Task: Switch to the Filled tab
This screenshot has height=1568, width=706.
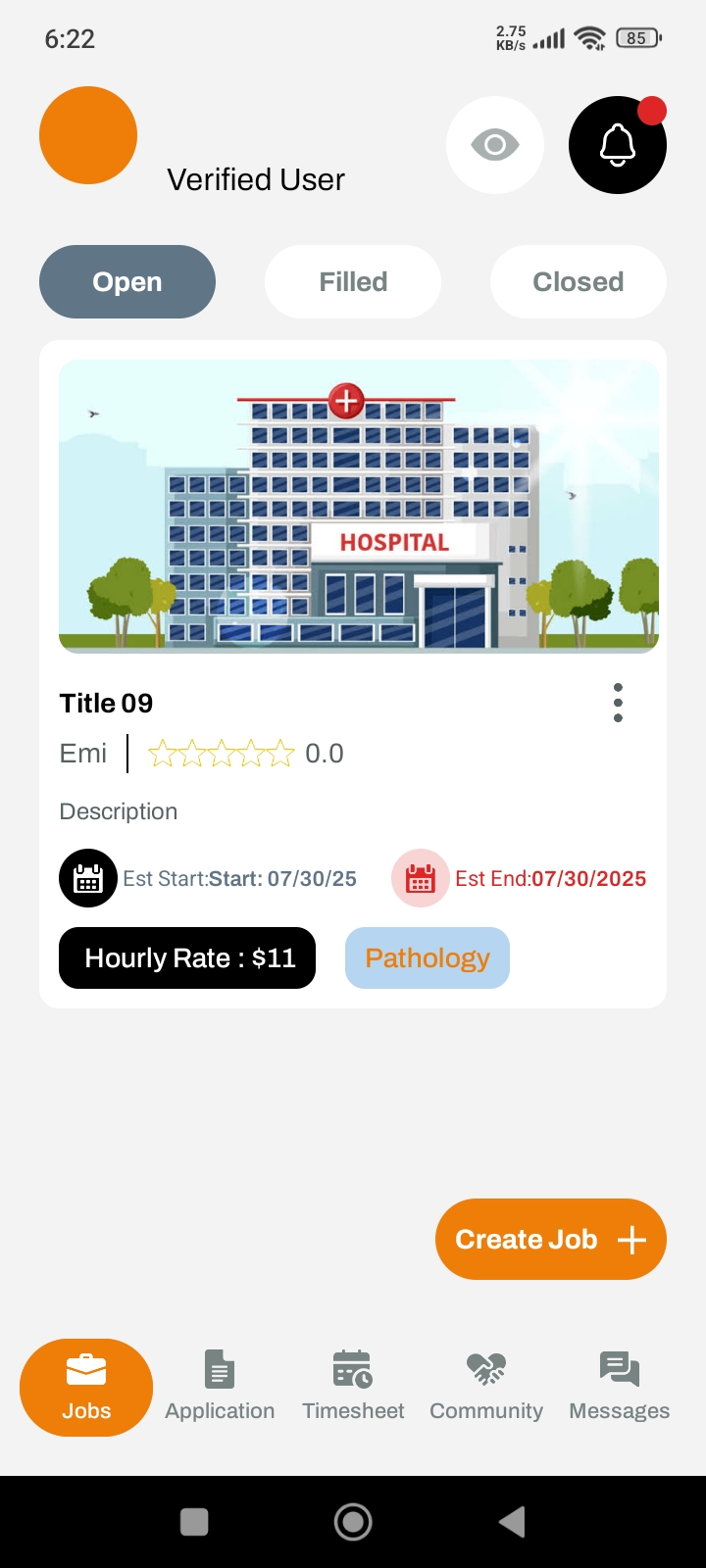Action: point(353,282)
